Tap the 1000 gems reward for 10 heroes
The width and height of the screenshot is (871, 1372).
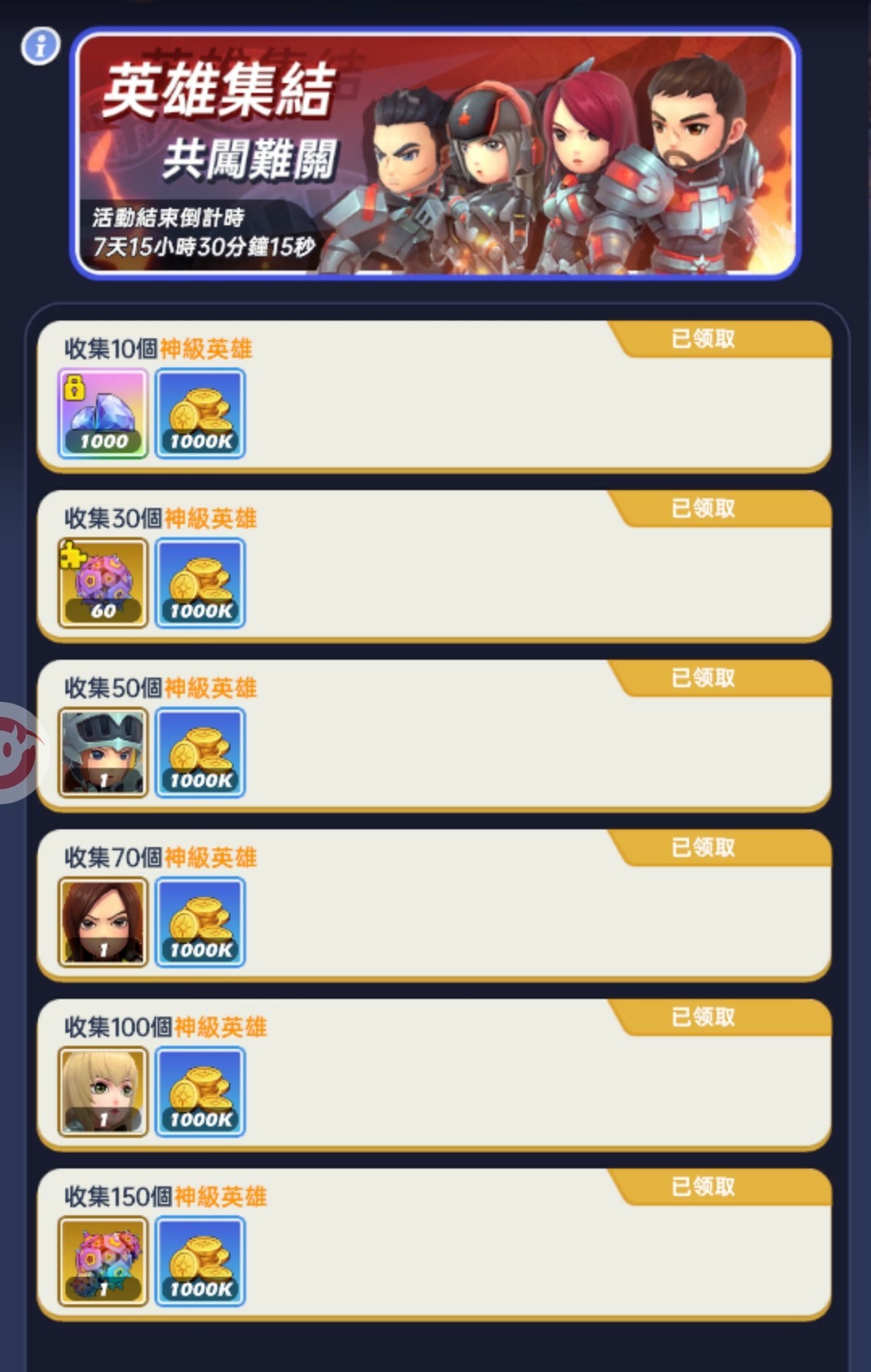tap(103, 413)
